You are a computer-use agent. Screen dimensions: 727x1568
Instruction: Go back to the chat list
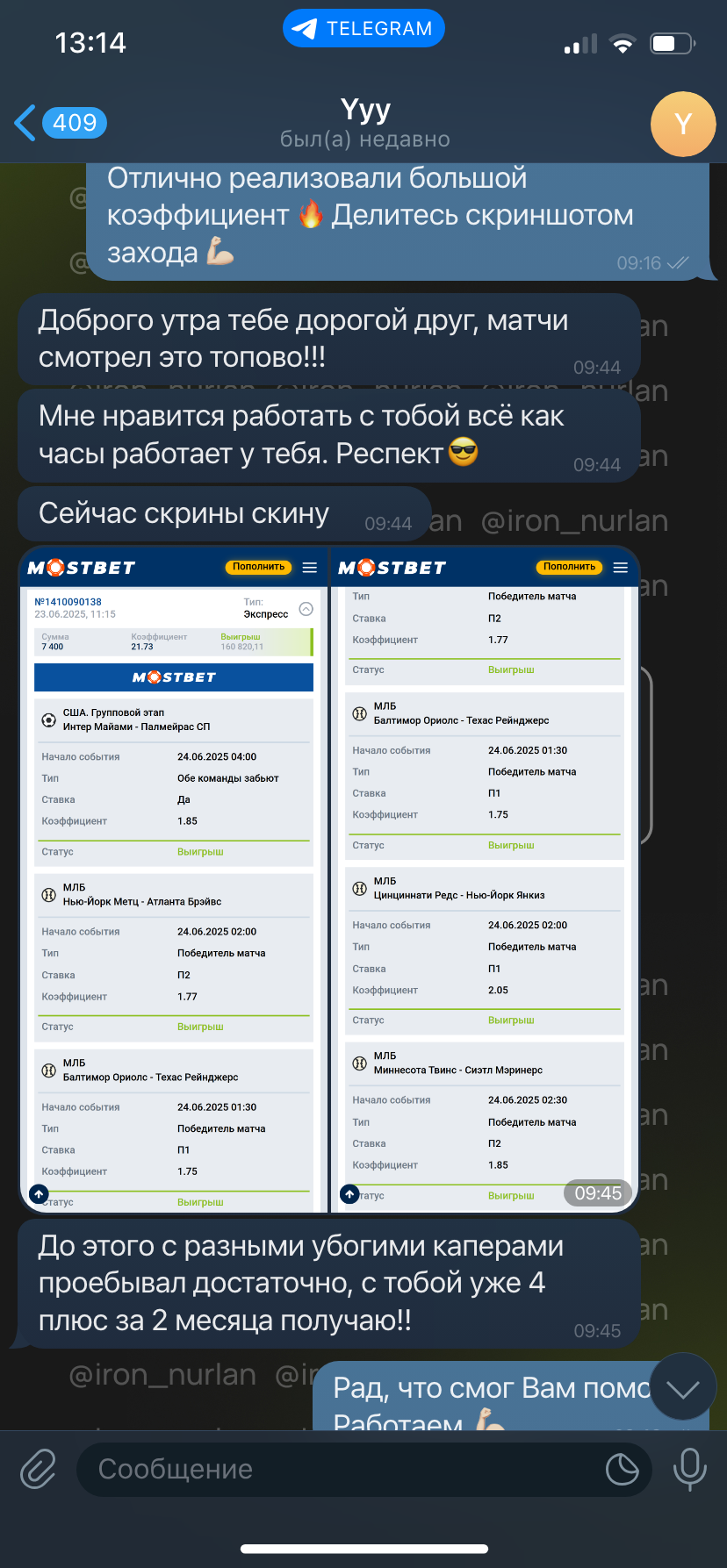pos(60,123)
